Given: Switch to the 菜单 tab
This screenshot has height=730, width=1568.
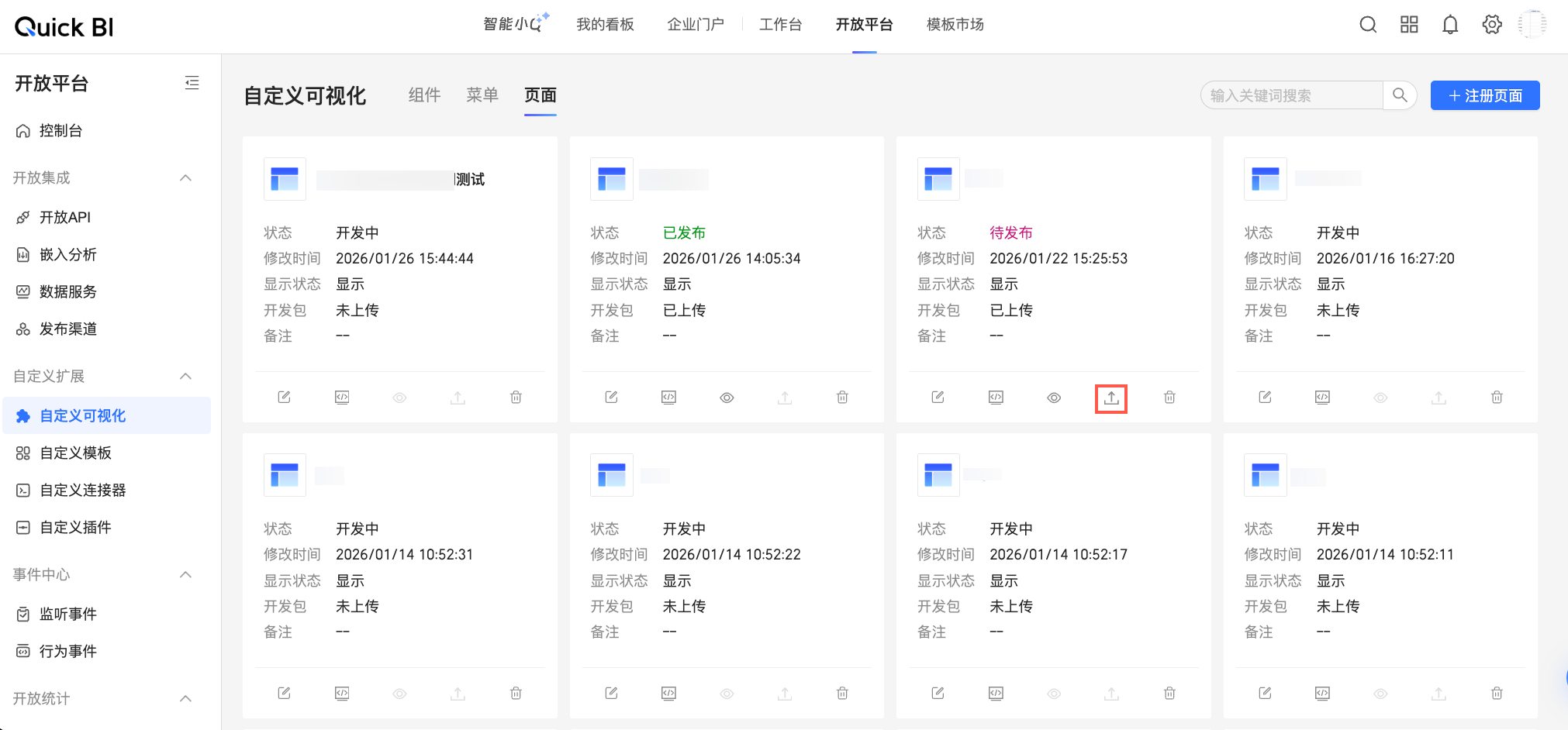Looking at the screenshot, I should [482, 95].
